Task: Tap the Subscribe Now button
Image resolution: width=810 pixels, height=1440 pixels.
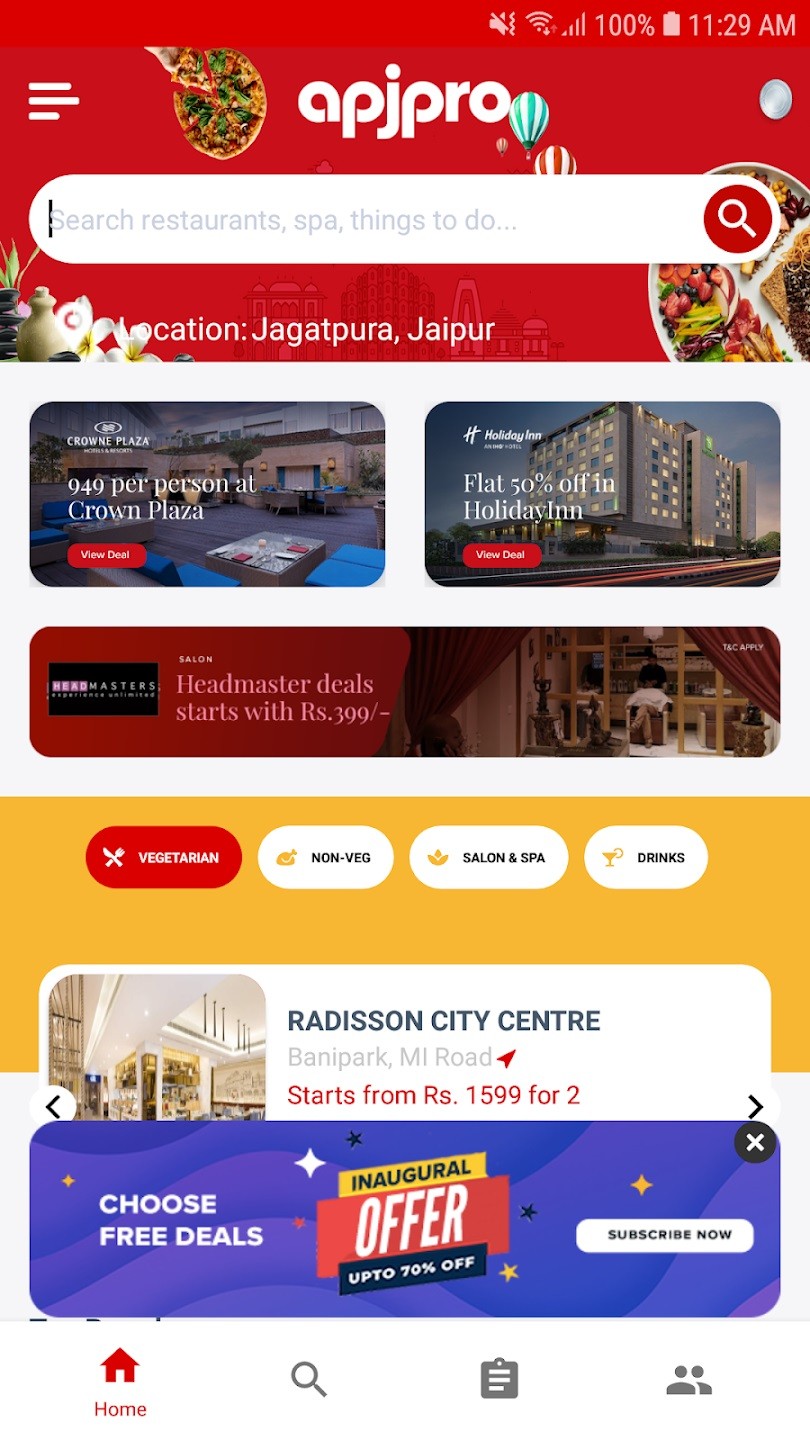Action: coord(664,1234)
